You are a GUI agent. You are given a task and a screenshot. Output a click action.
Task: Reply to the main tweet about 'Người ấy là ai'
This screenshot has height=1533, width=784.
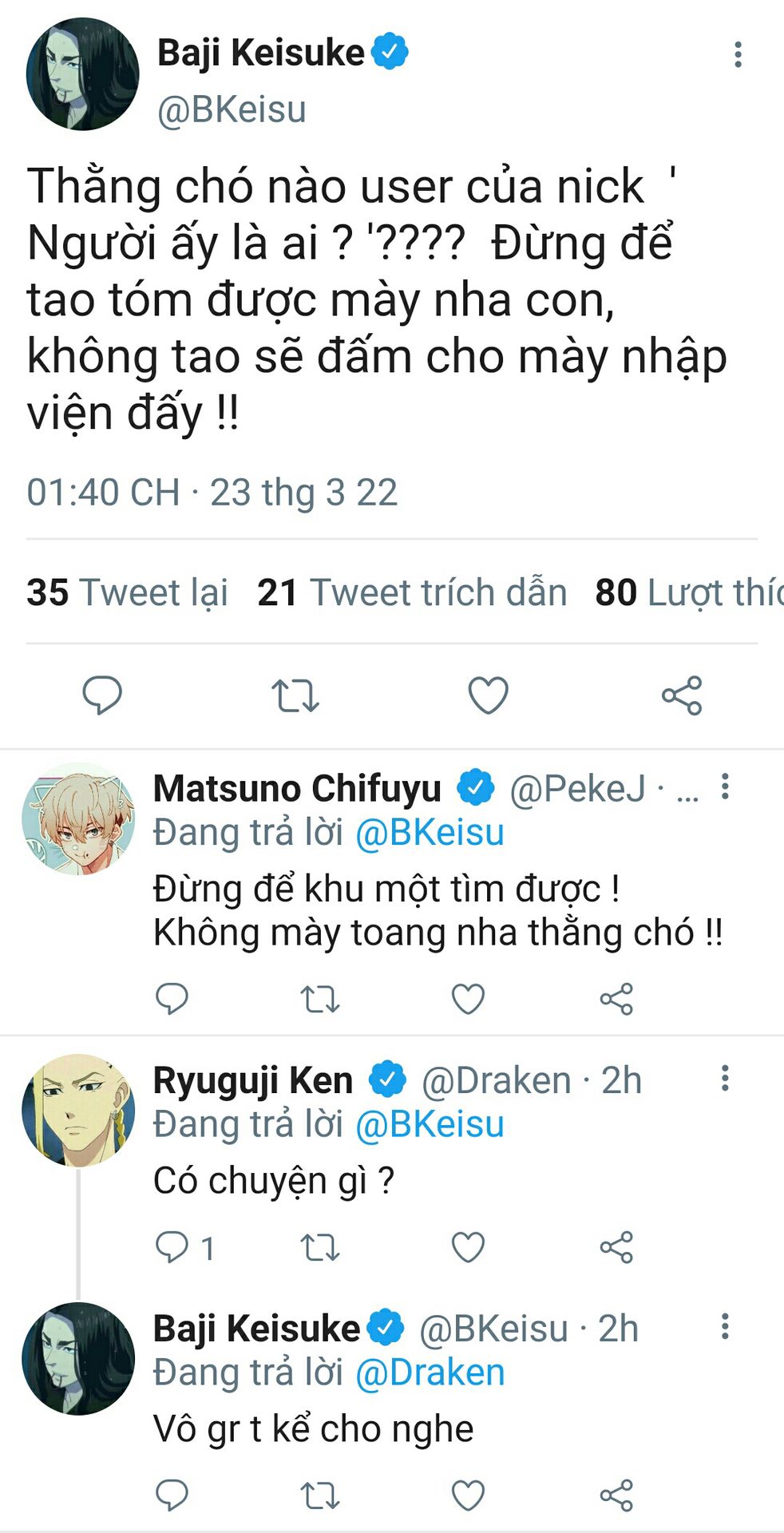tap(102, 695)
